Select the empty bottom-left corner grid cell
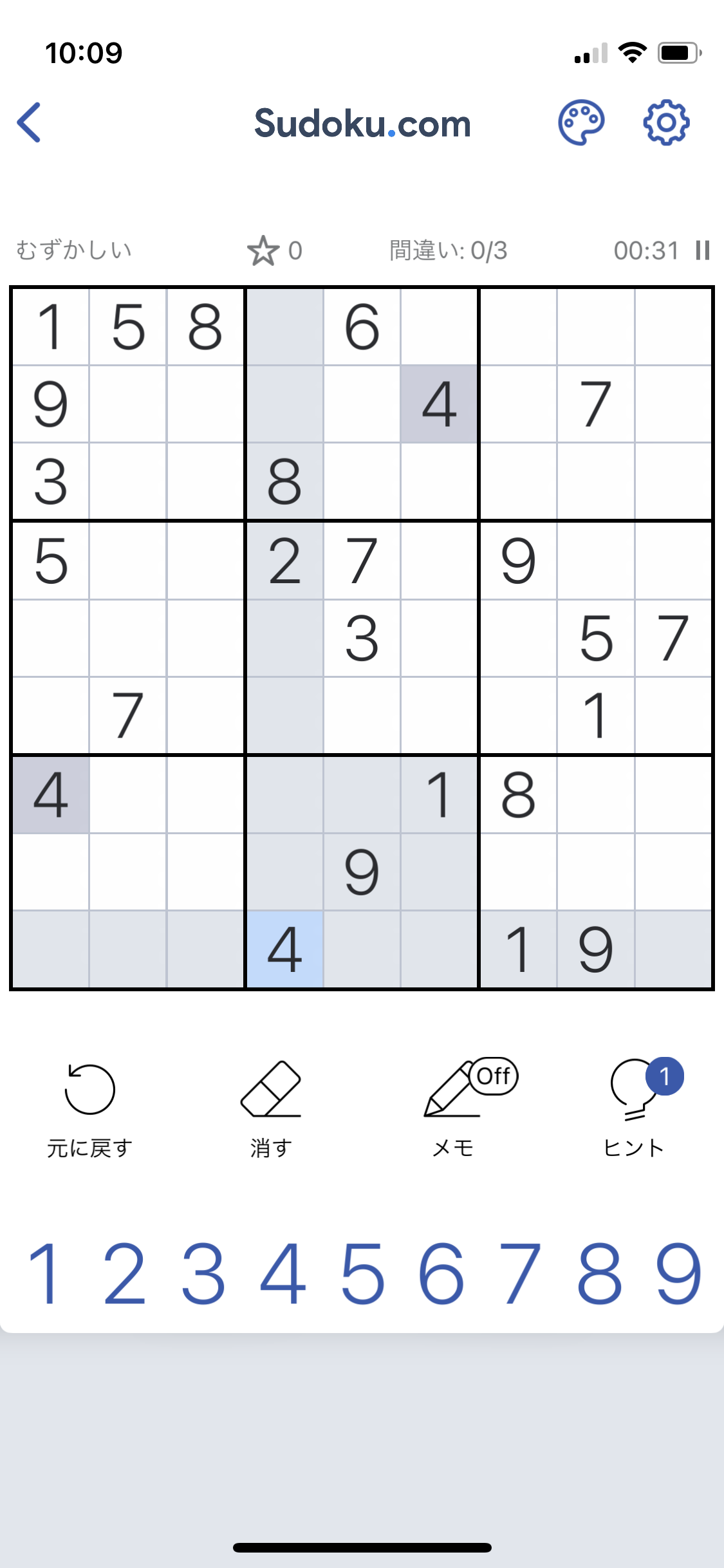724x1568 pixels. [51, 949]
